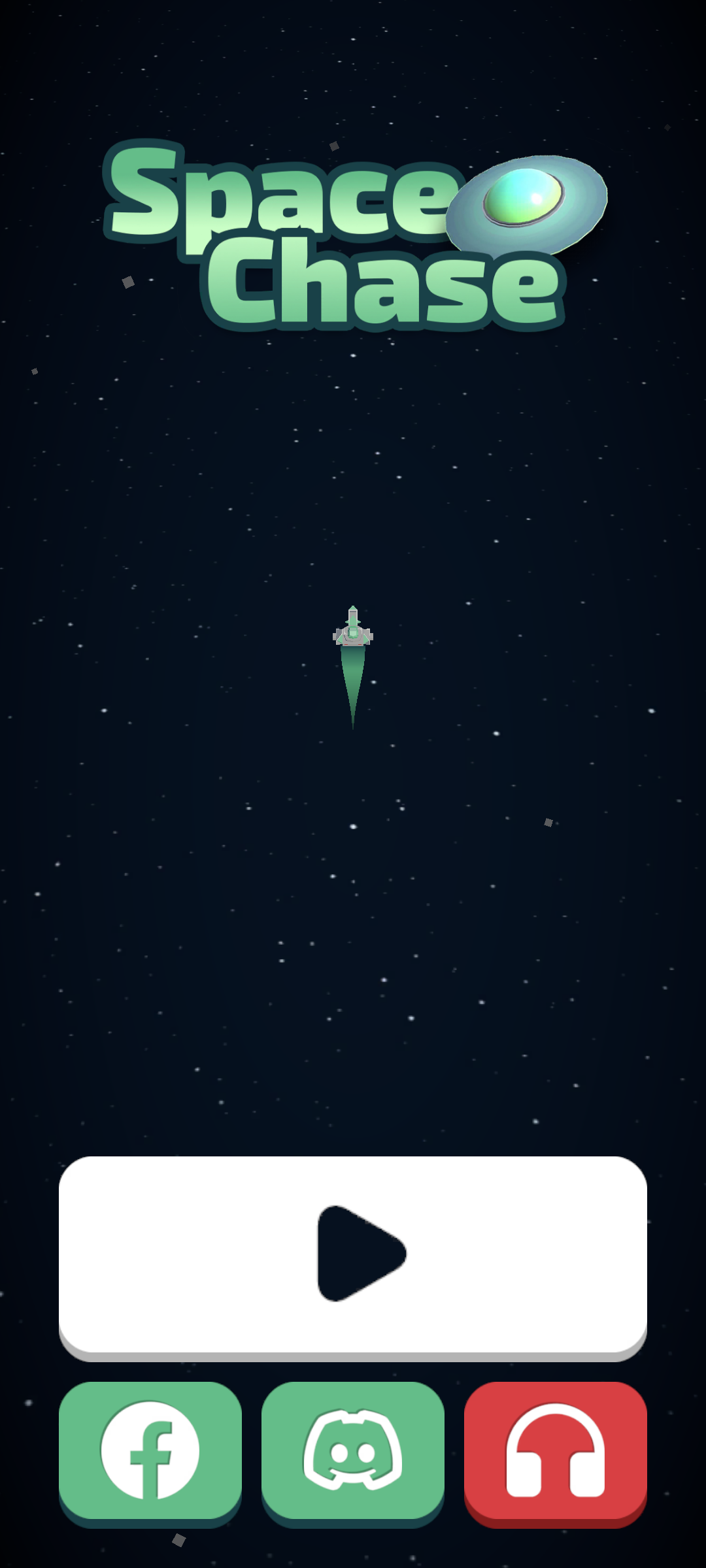Open the Facebook page
This screenshot has width=706, height=1568.
click(150, 1450)
